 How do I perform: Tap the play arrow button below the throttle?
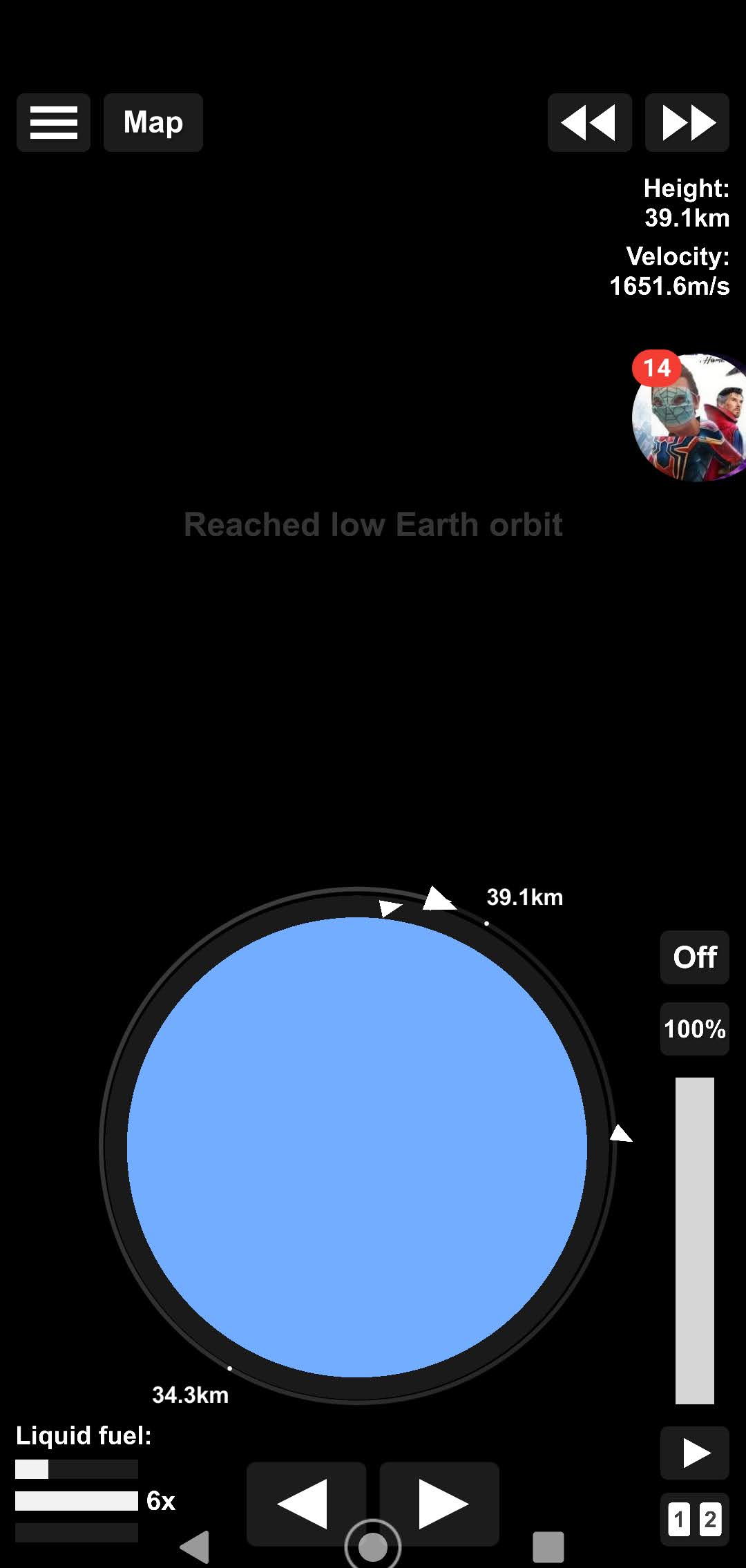pyautogui.click(x=694, y=1453)
